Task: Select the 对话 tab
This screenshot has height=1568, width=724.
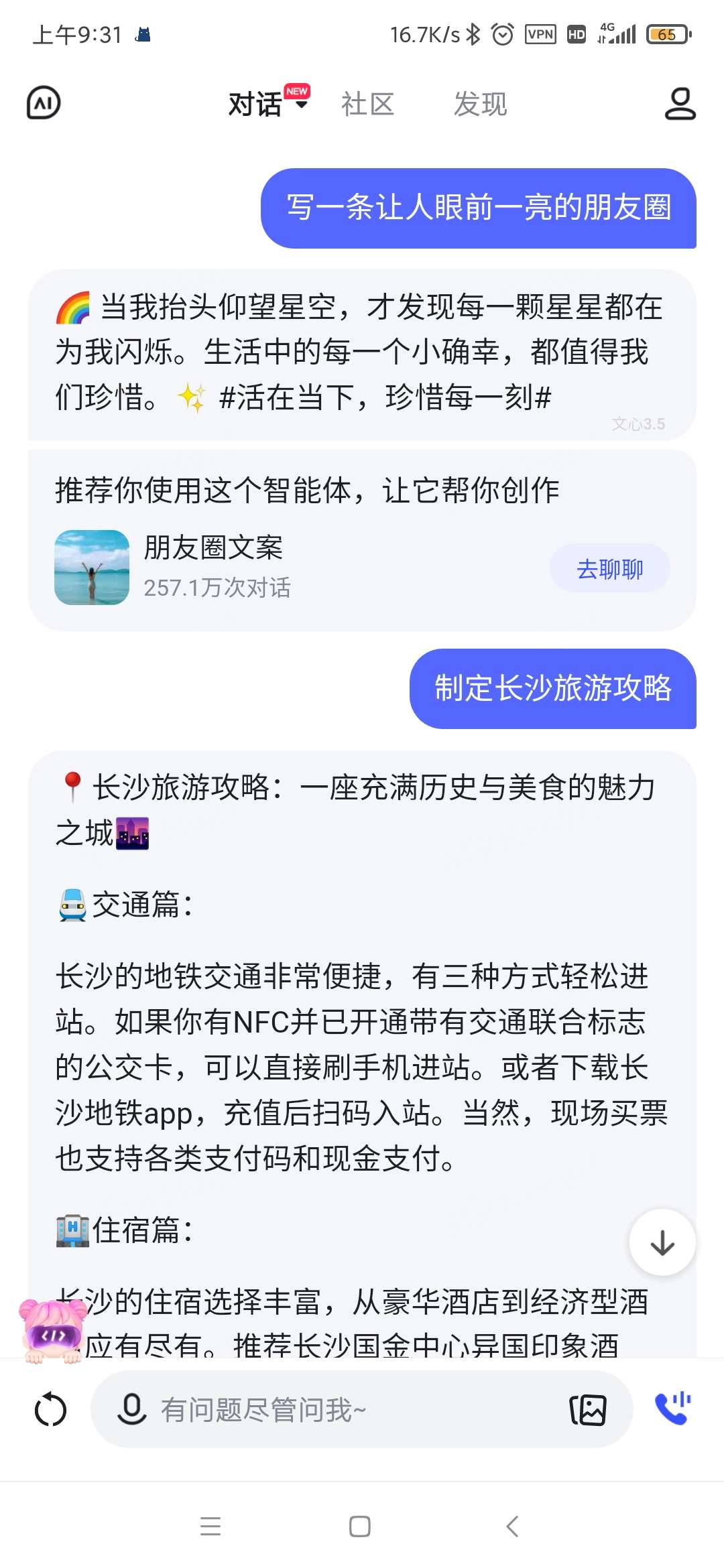Action: pyautogui.click(x=255, y=105)
